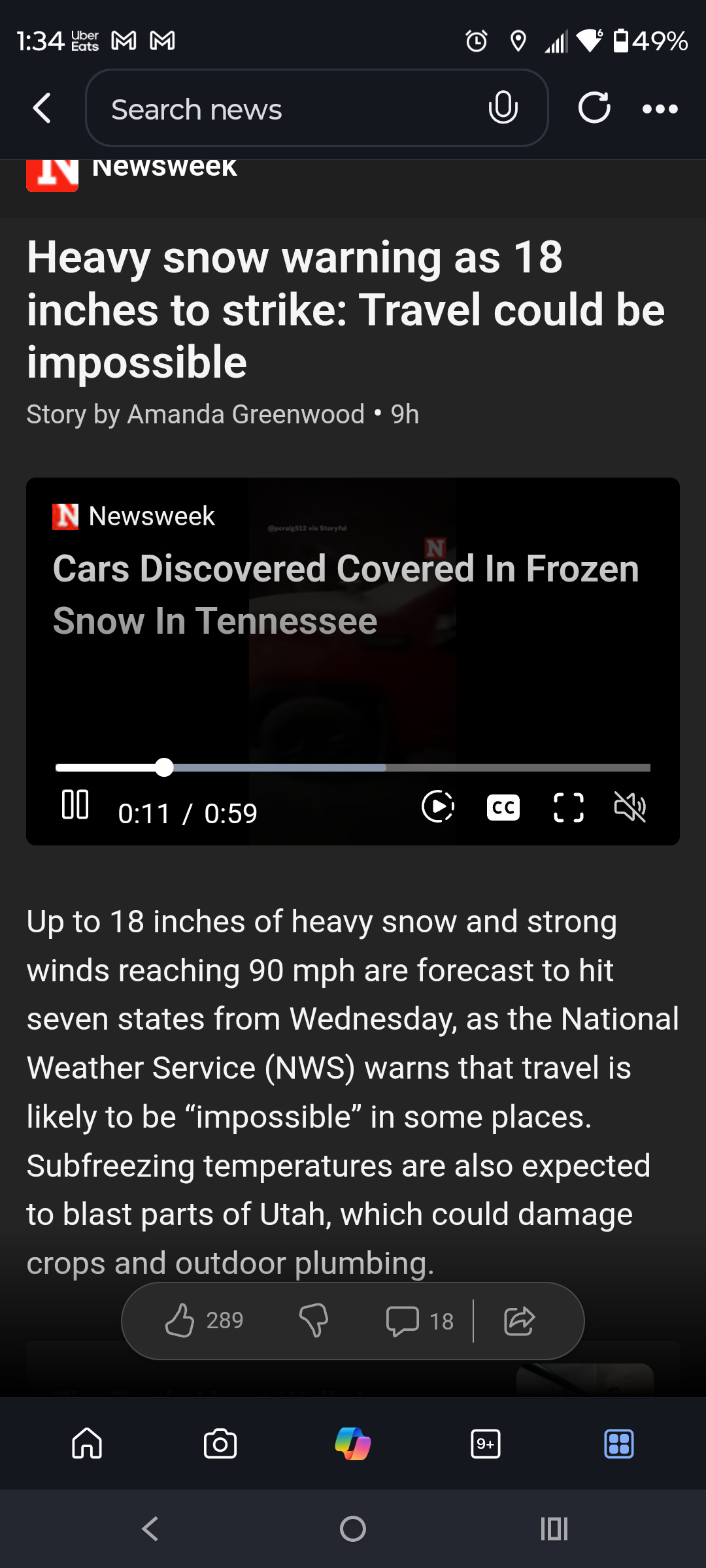The width and height of the screenshot is (706, 1568).
Task: Open the camera search tab
Action: (x=220, y=1443)
